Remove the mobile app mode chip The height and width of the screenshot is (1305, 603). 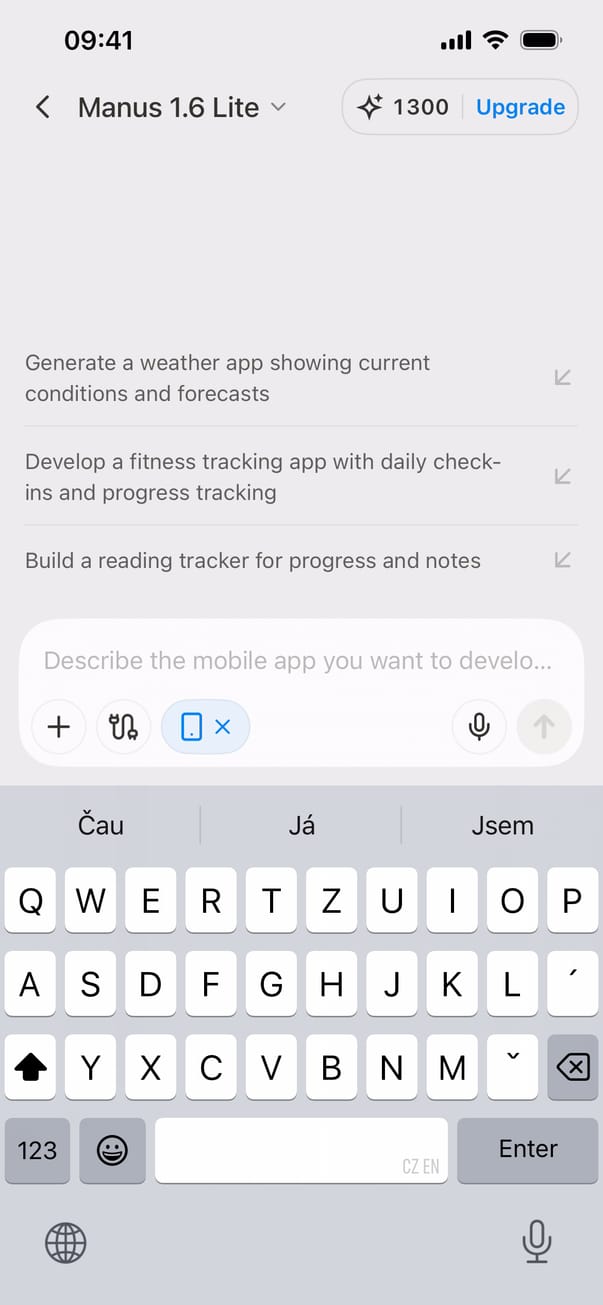point(223,727)
